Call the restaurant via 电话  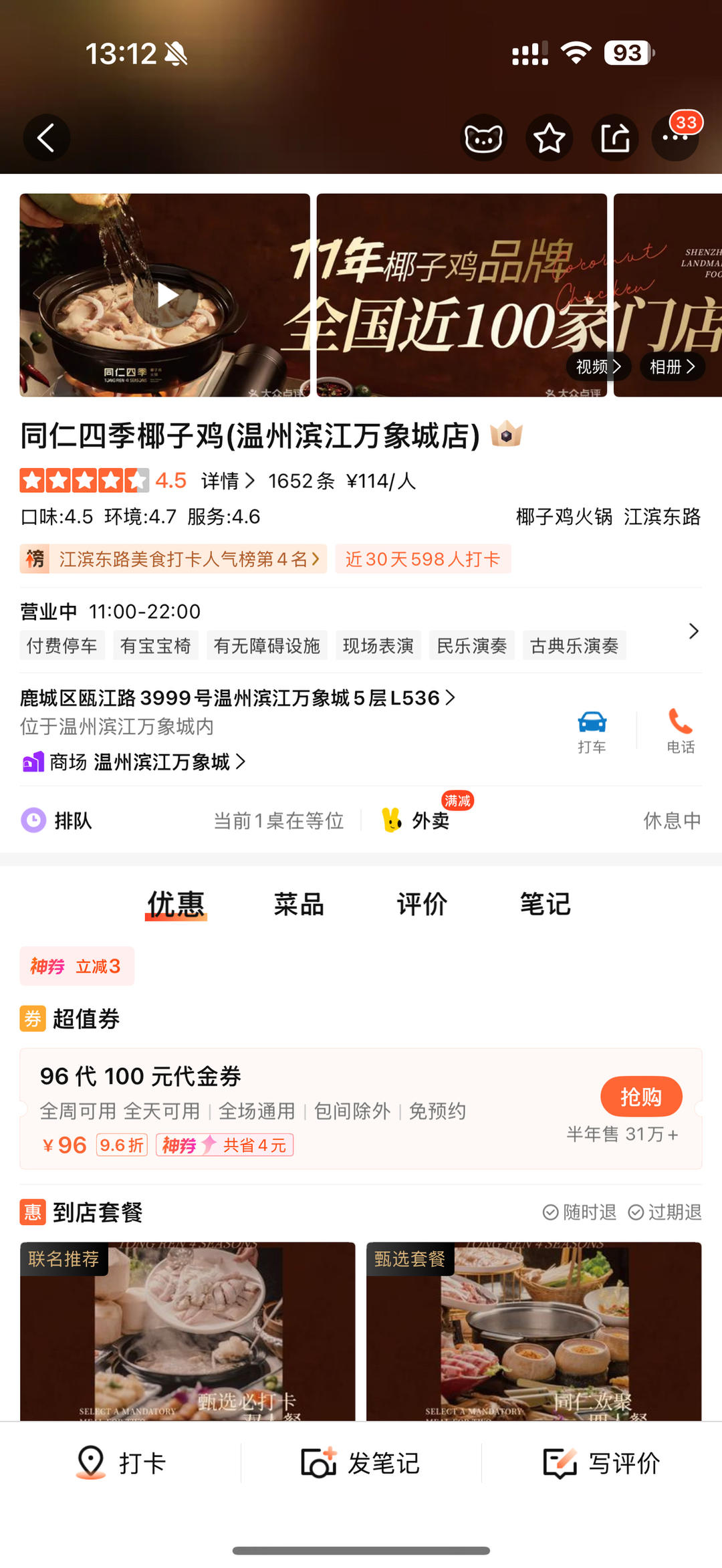[680, 731]
